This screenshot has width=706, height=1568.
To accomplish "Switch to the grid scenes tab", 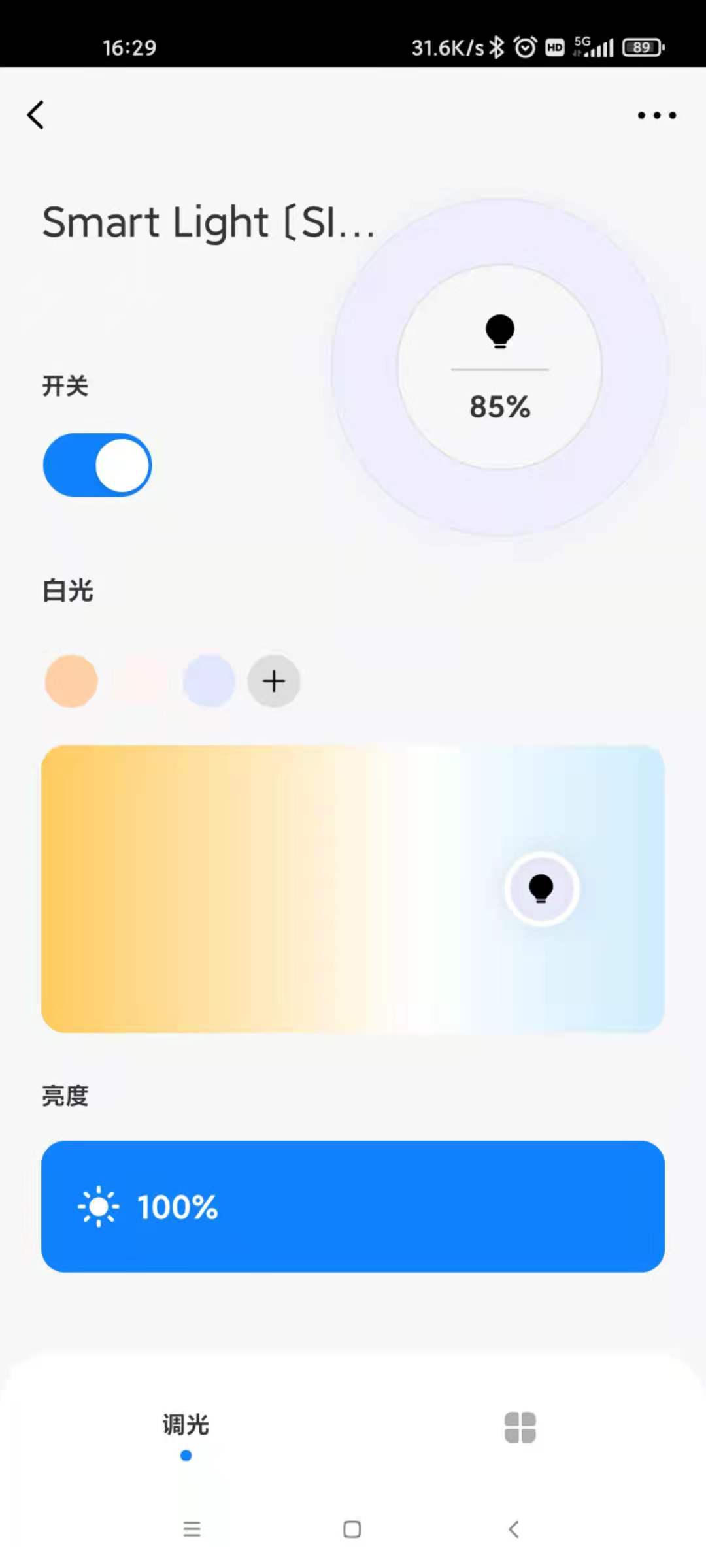I will click(520, 1427).
